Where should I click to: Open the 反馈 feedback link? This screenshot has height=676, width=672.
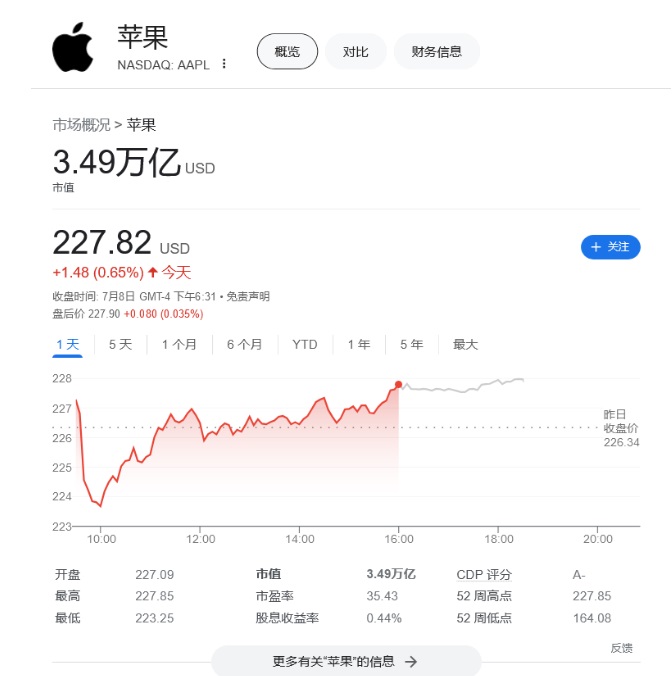pos(621,648)
